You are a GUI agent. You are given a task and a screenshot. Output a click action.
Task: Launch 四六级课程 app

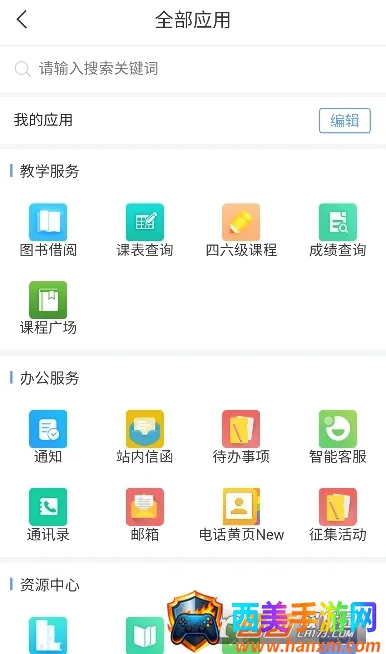(241, 230)
